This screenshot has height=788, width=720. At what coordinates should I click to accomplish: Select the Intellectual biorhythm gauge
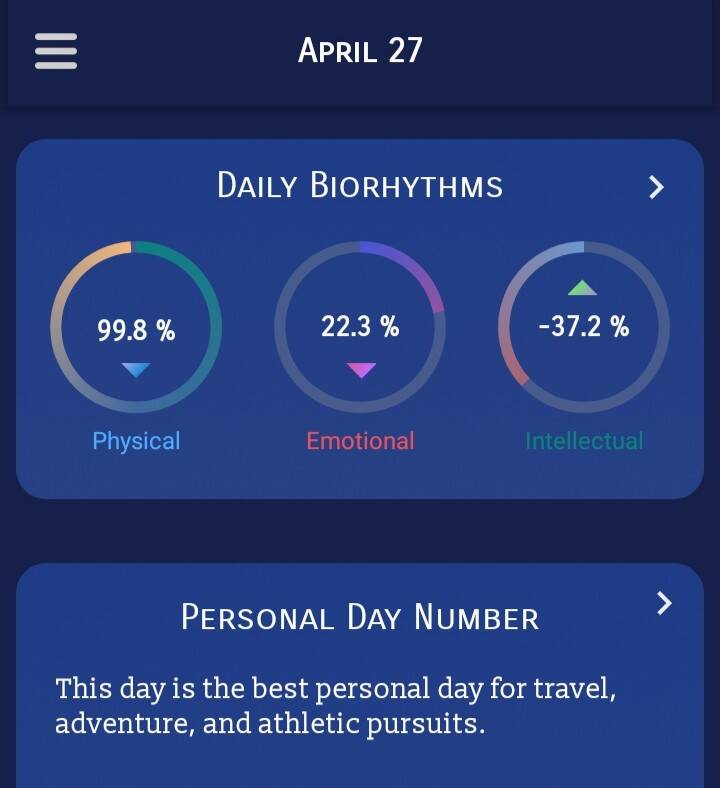click(584, 328)
